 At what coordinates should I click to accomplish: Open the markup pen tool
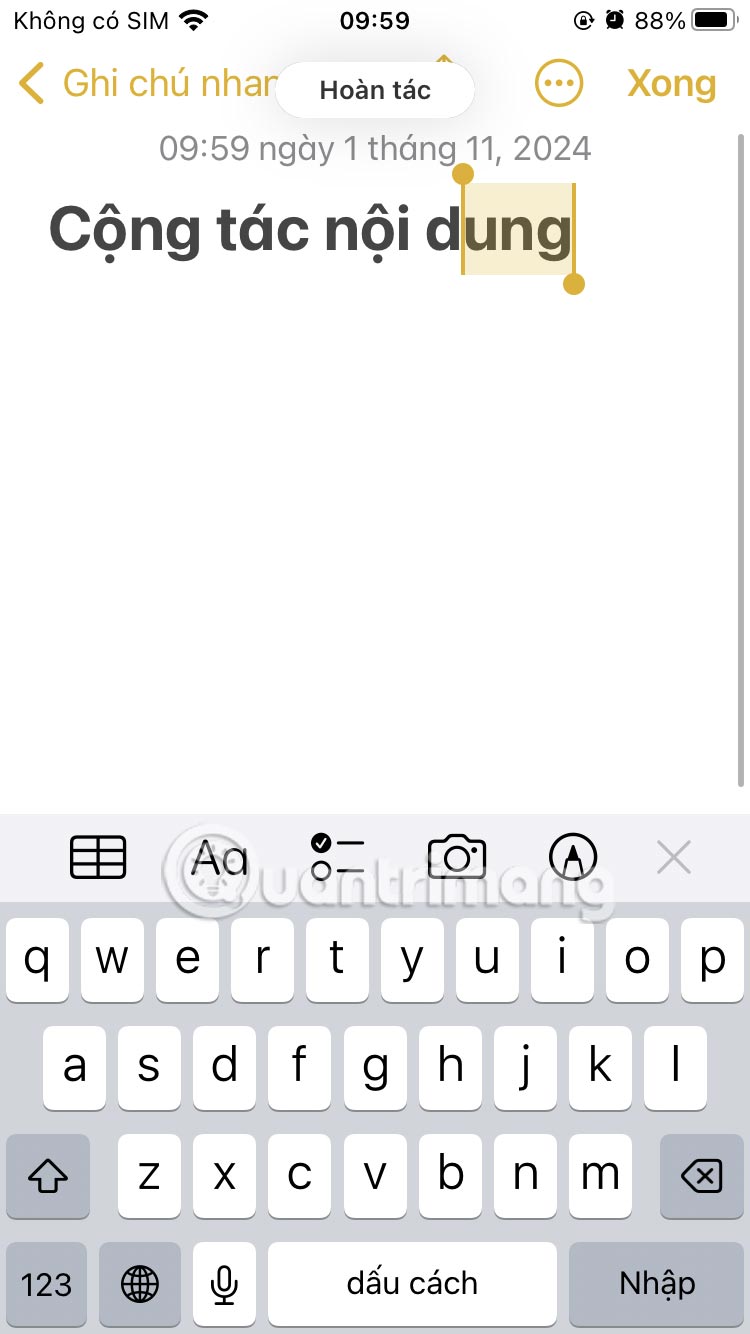pyautogui.click(x=573, y=857)
